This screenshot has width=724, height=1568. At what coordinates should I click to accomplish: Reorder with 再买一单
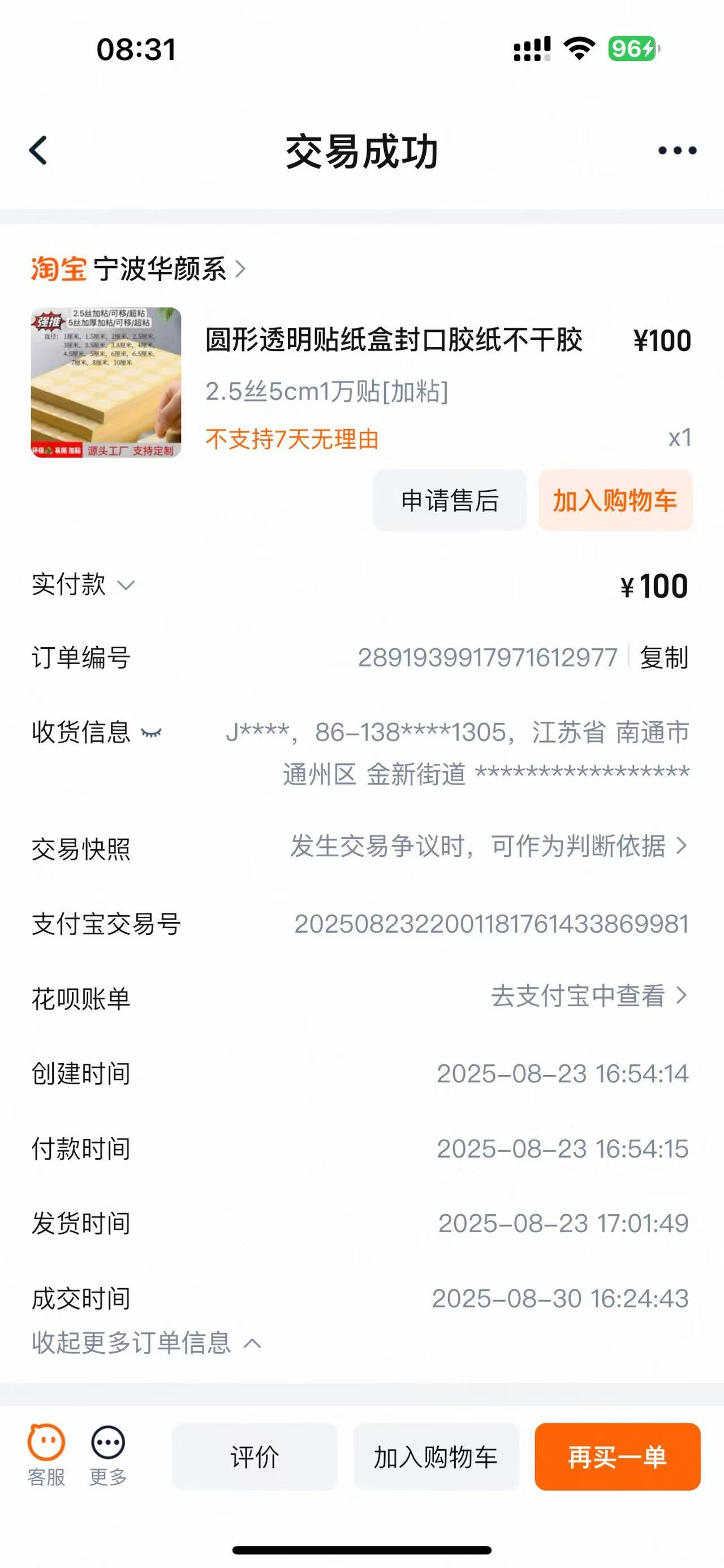(618, 1457)
